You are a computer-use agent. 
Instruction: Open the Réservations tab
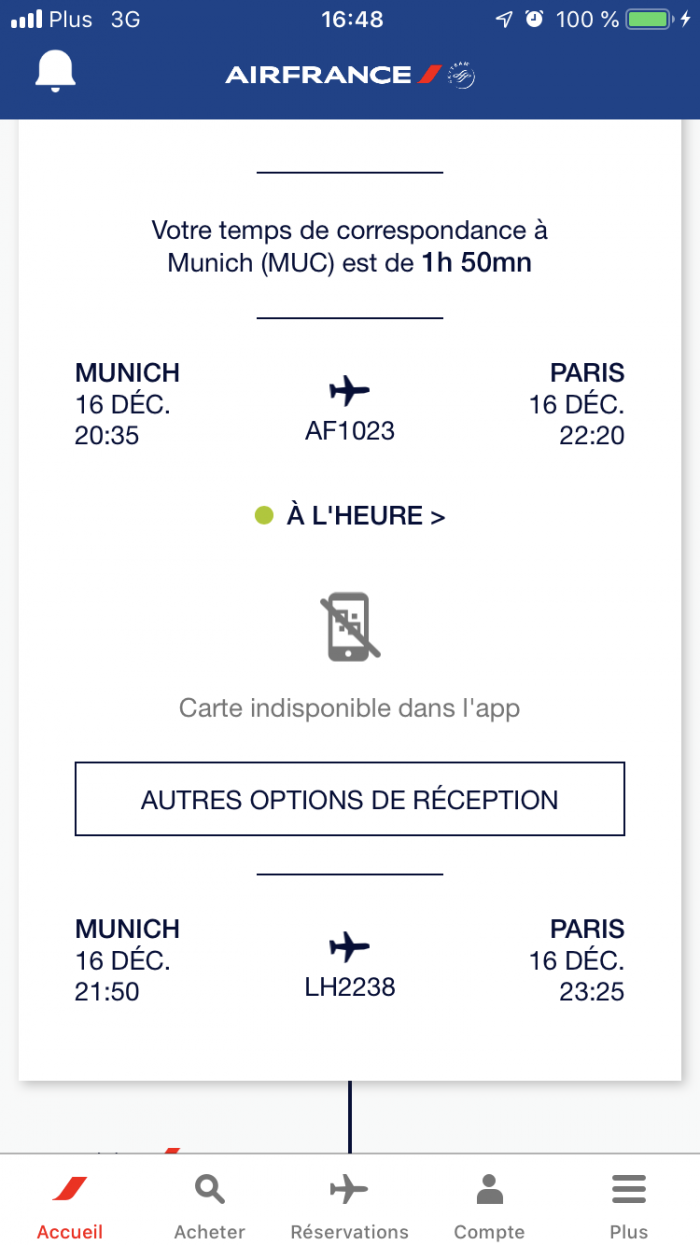click(349, 1205)
